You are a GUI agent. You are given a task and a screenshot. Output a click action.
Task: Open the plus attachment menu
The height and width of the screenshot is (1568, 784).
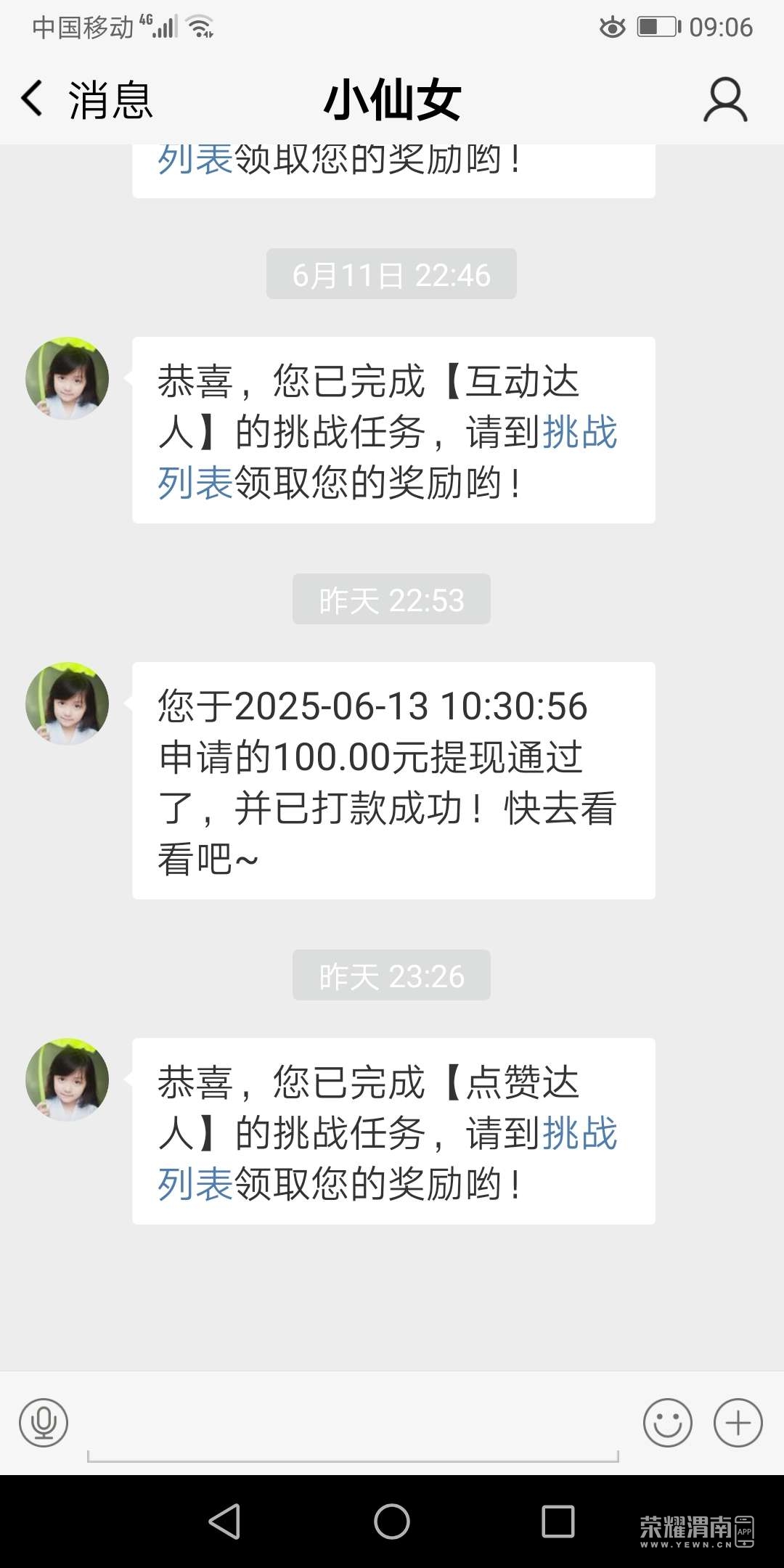738,1423
